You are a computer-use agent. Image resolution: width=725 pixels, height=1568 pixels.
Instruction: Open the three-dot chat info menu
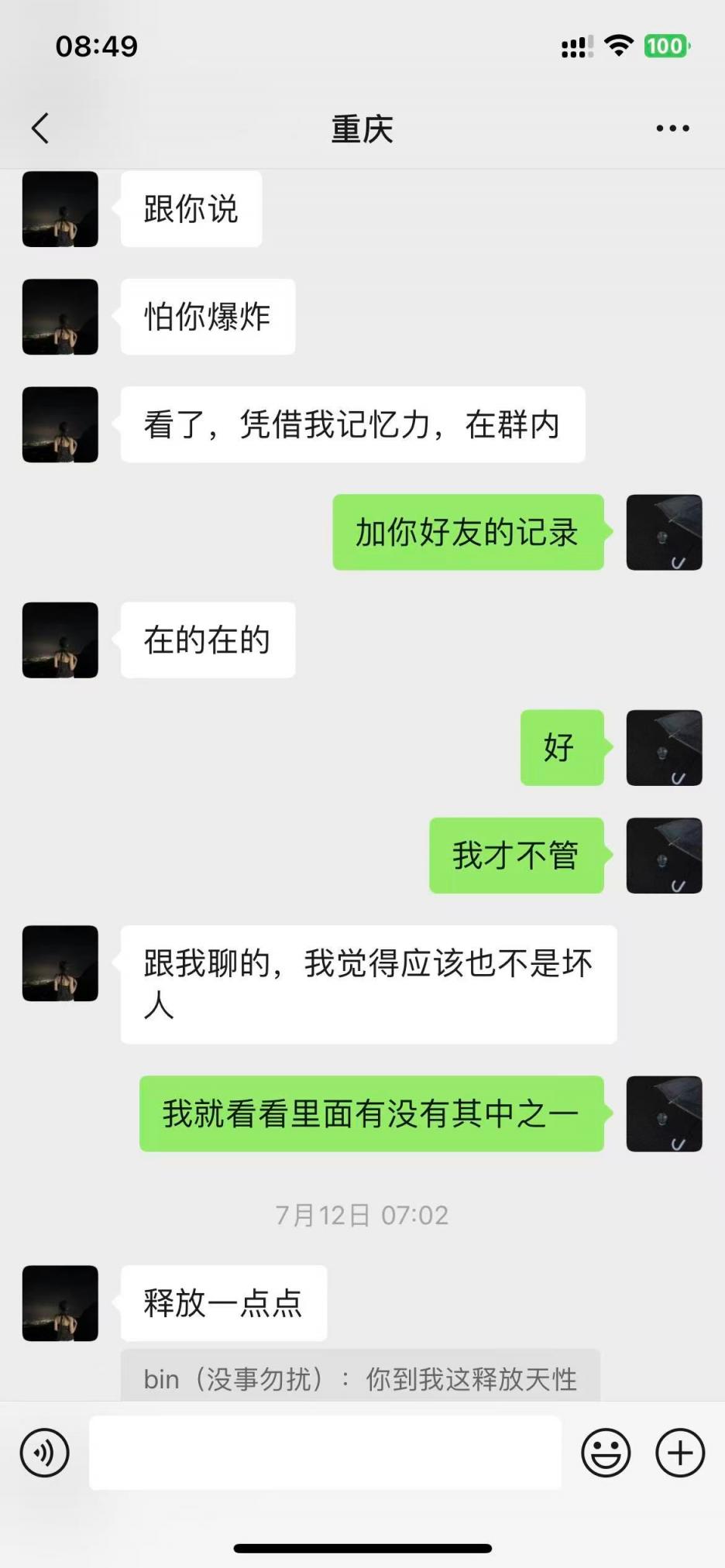[672, 129]
